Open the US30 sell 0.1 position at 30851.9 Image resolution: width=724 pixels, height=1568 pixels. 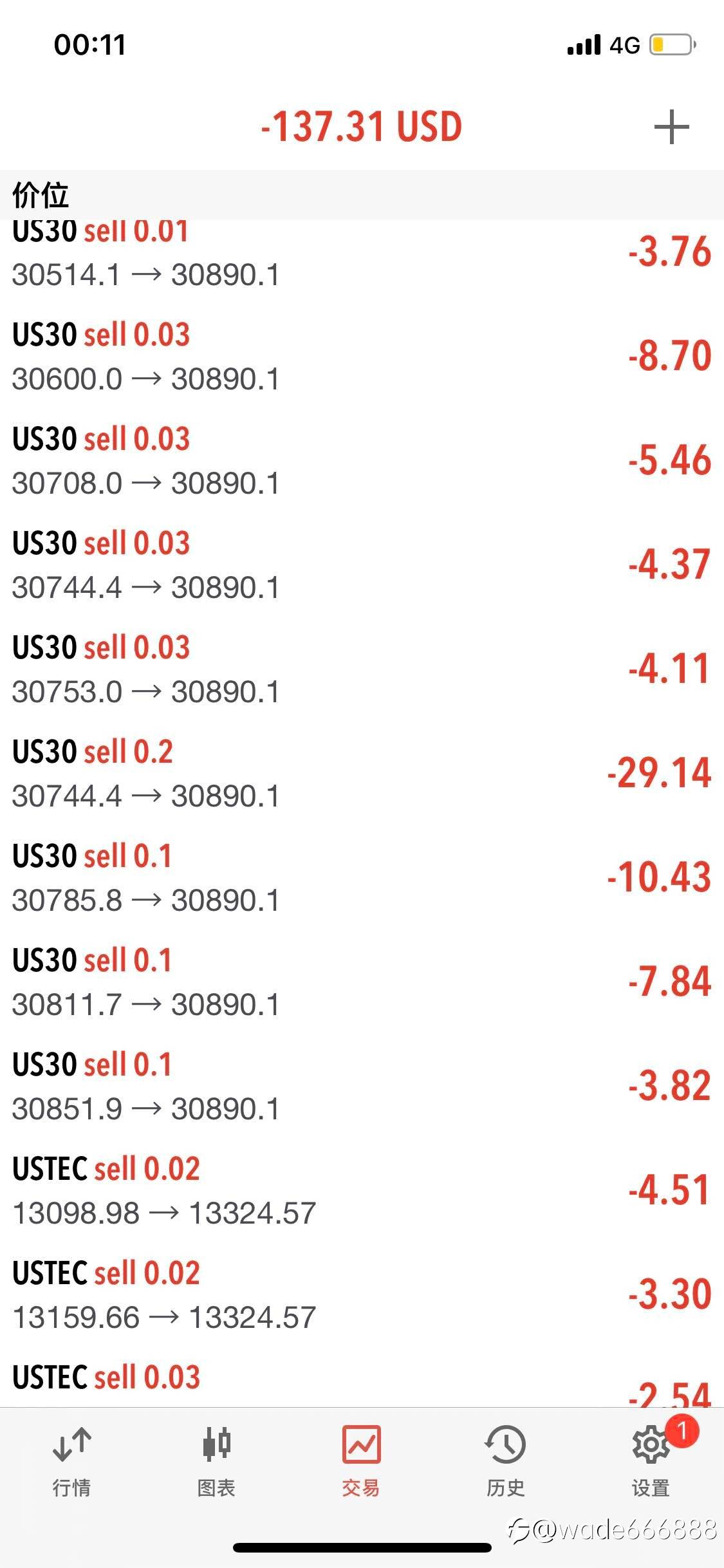[360, 1087]
